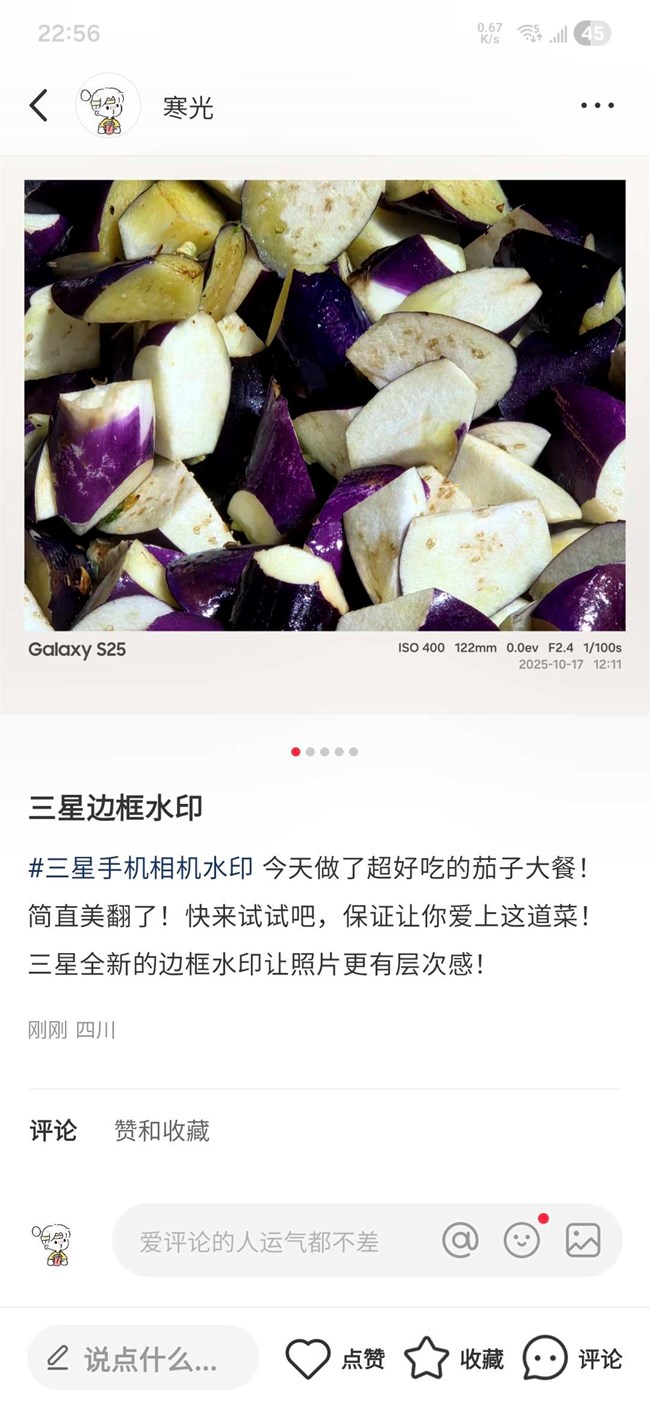Attach a picture to the comment

583,1240
